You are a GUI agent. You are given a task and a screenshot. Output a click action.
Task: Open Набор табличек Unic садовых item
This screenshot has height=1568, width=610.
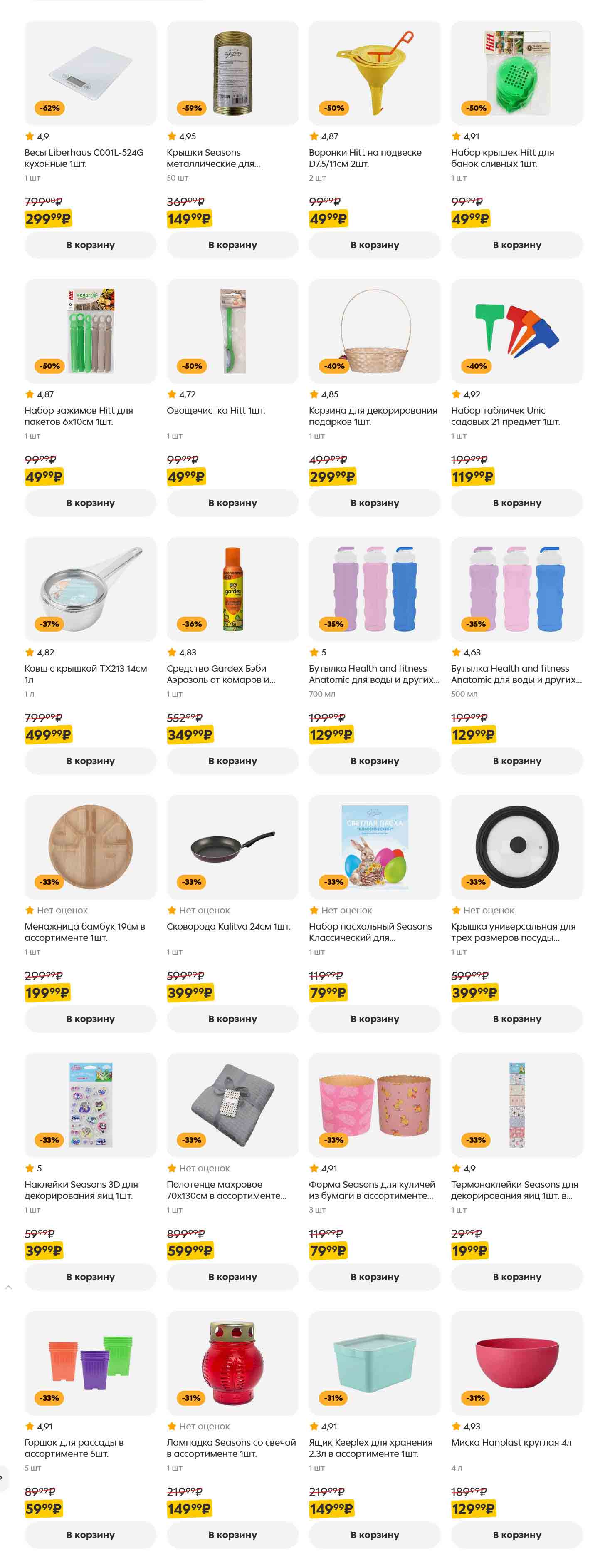[x=505, y=416]
